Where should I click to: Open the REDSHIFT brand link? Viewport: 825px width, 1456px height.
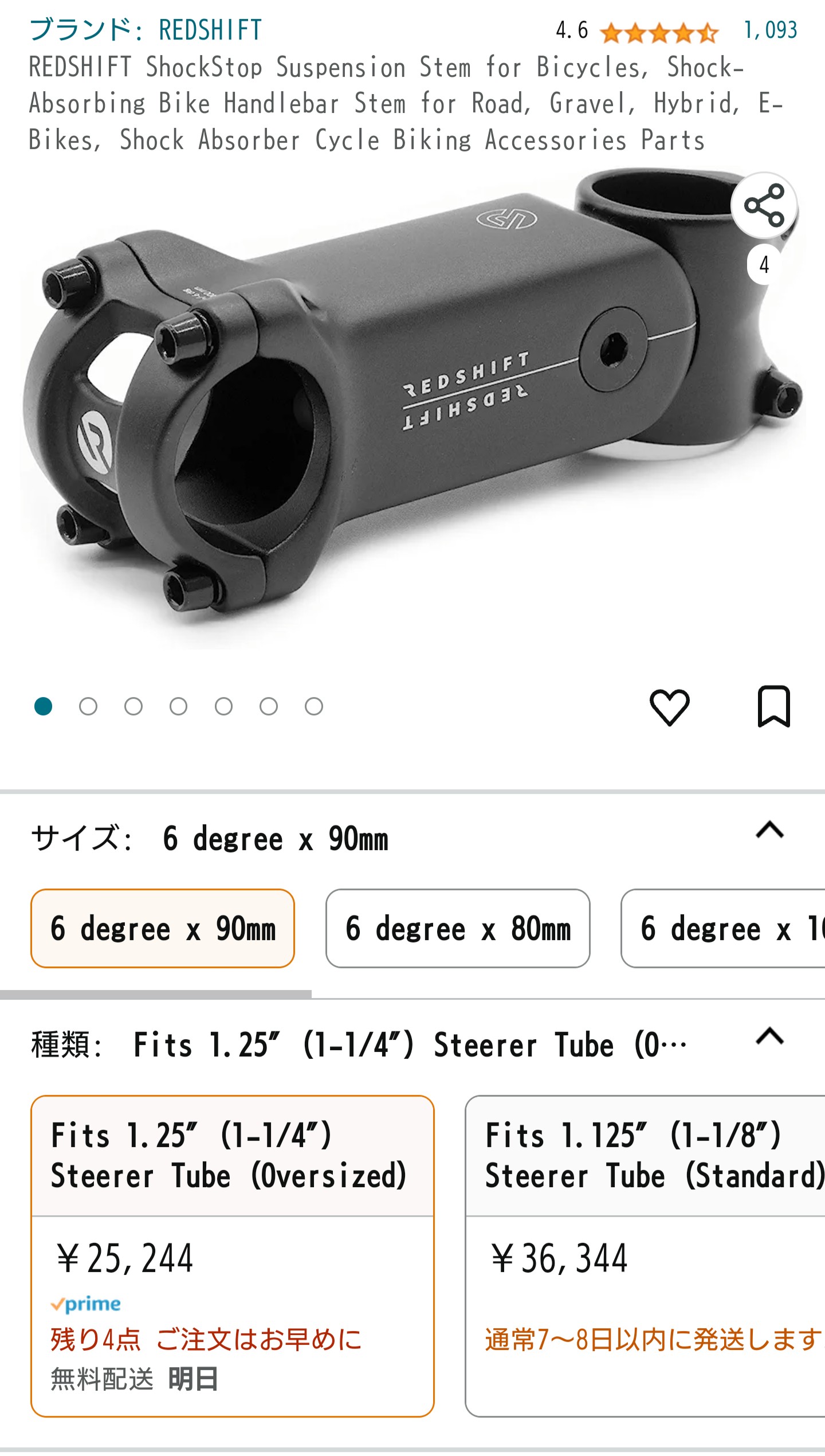pos(146,30)
